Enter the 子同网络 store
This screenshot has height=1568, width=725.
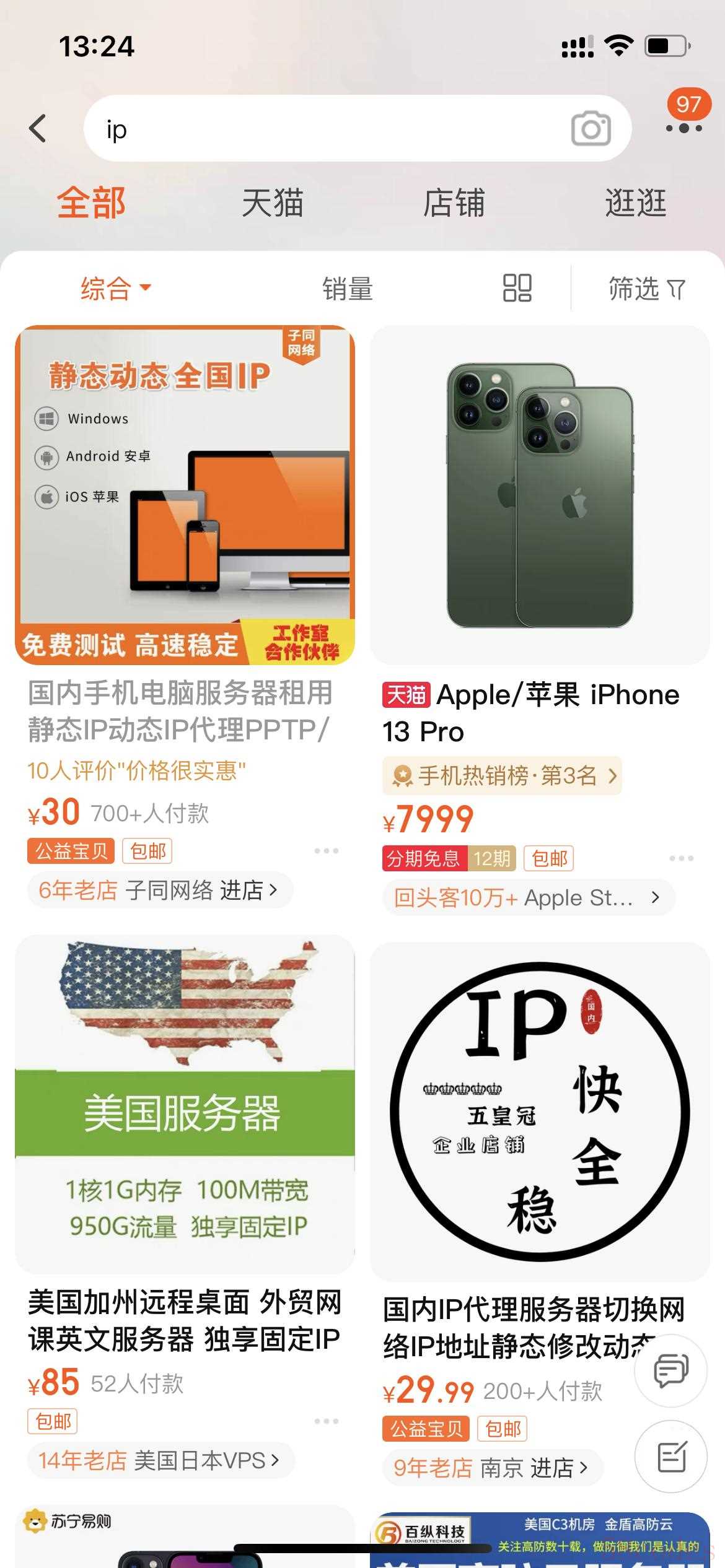160,891
